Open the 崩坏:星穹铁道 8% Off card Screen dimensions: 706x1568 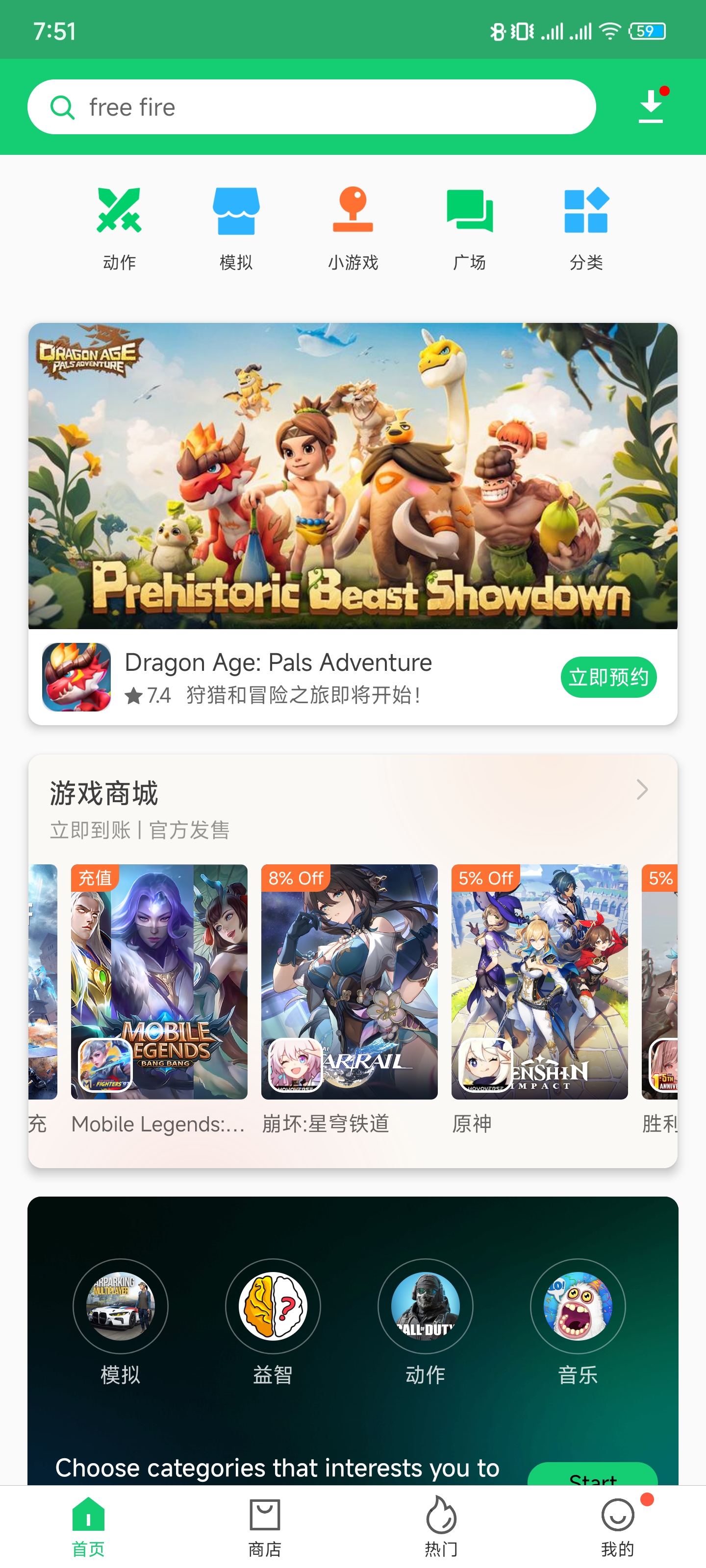(349, 981)
